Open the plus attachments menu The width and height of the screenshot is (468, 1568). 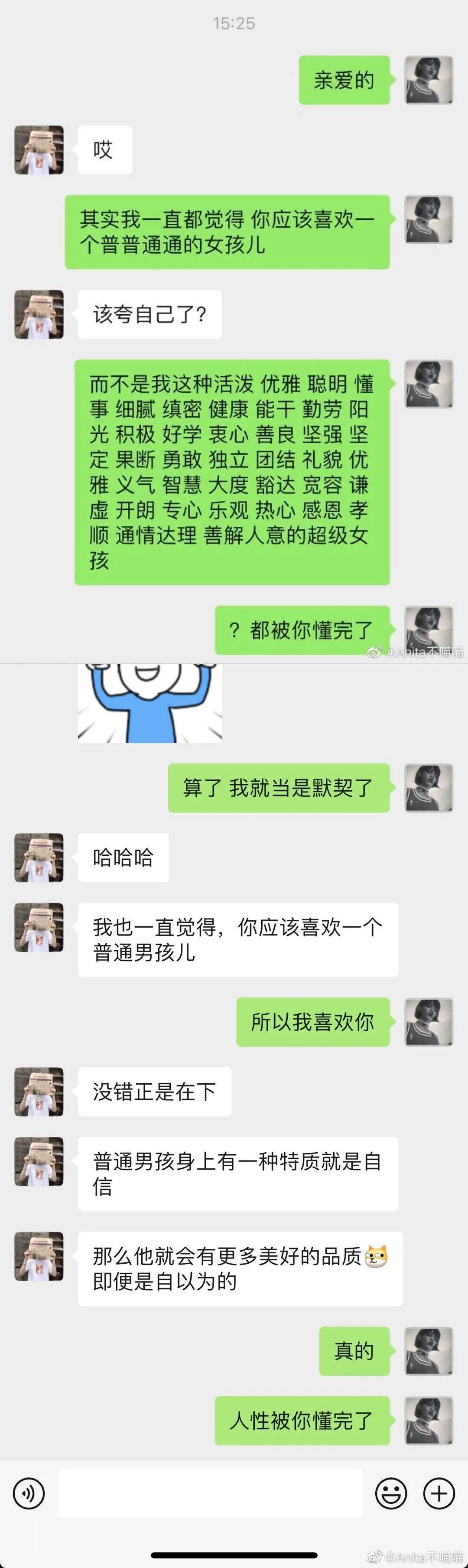pos(439,1494)
